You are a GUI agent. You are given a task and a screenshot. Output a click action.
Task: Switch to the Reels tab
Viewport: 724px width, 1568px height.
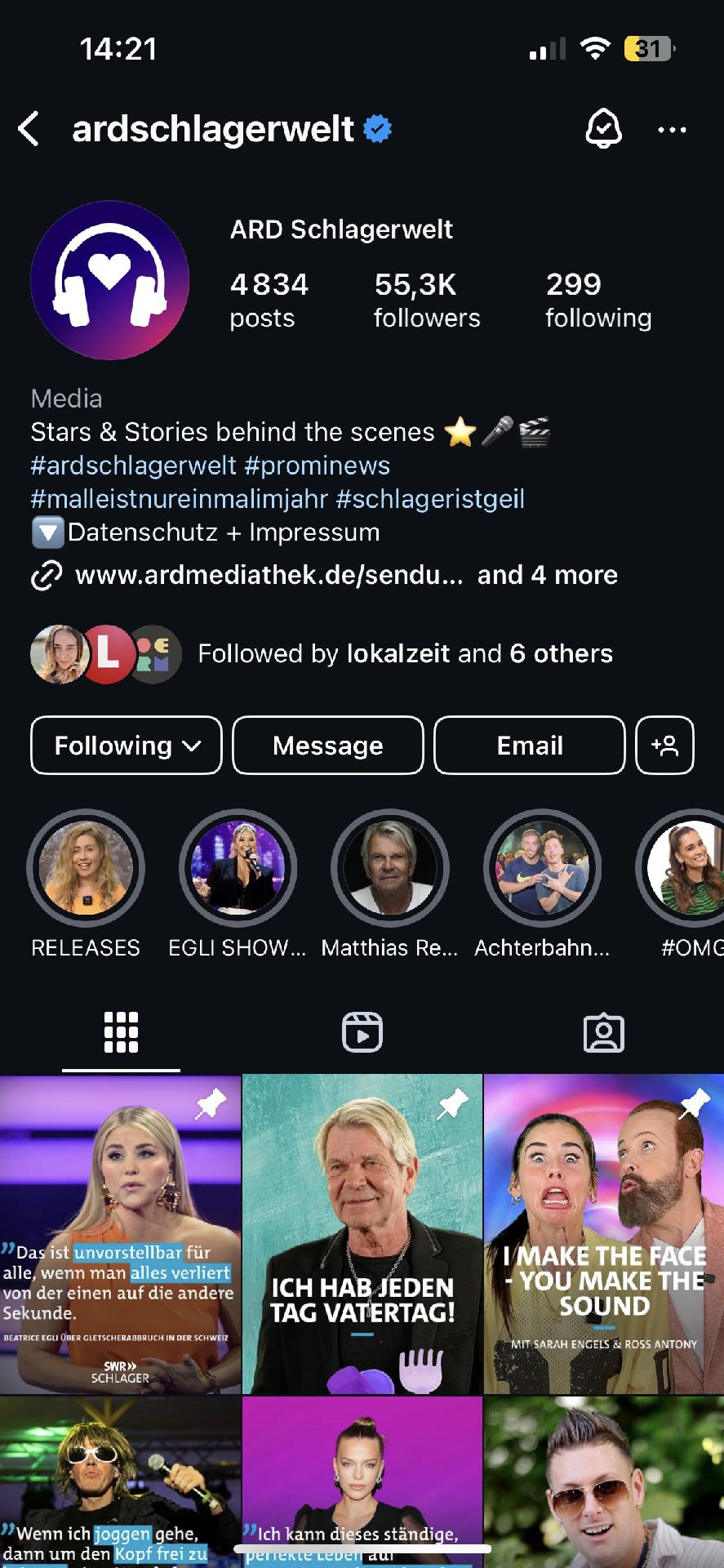coord(362,1032)
